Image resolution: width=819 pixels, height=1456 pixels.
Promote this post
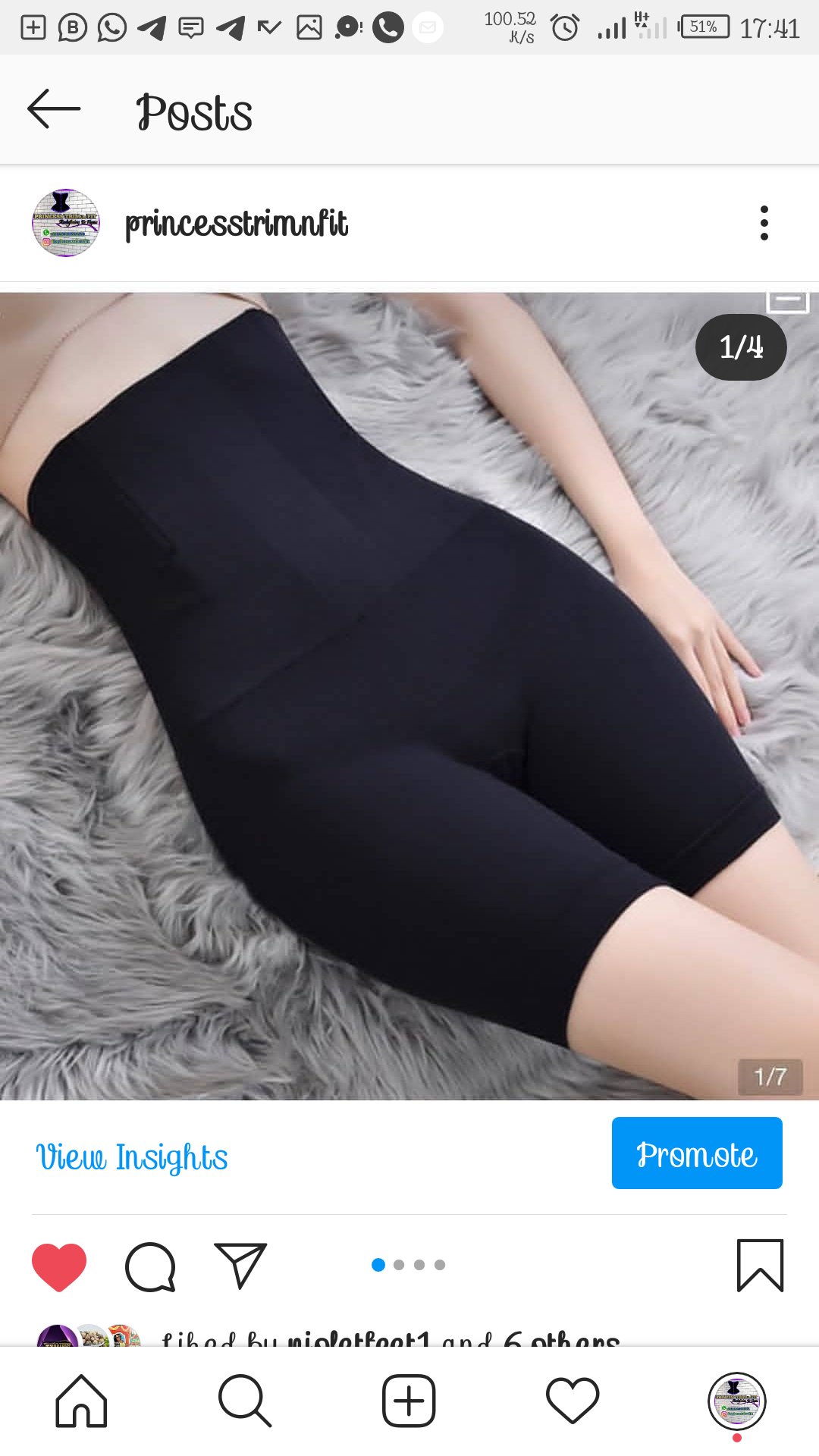click(696, 1153)
